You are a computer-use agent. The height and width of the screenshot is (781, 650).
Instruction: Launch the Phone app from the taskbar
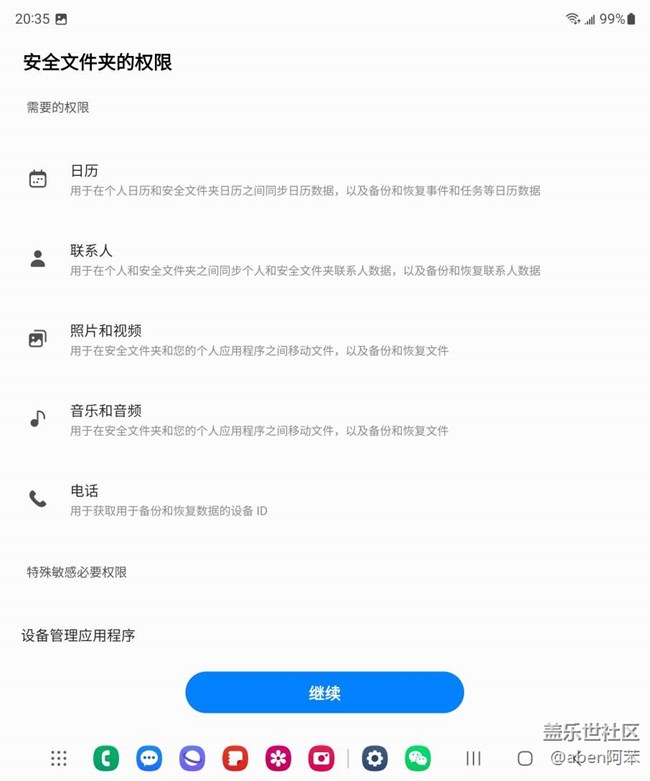pyautogui.click(x=106, y=758)
